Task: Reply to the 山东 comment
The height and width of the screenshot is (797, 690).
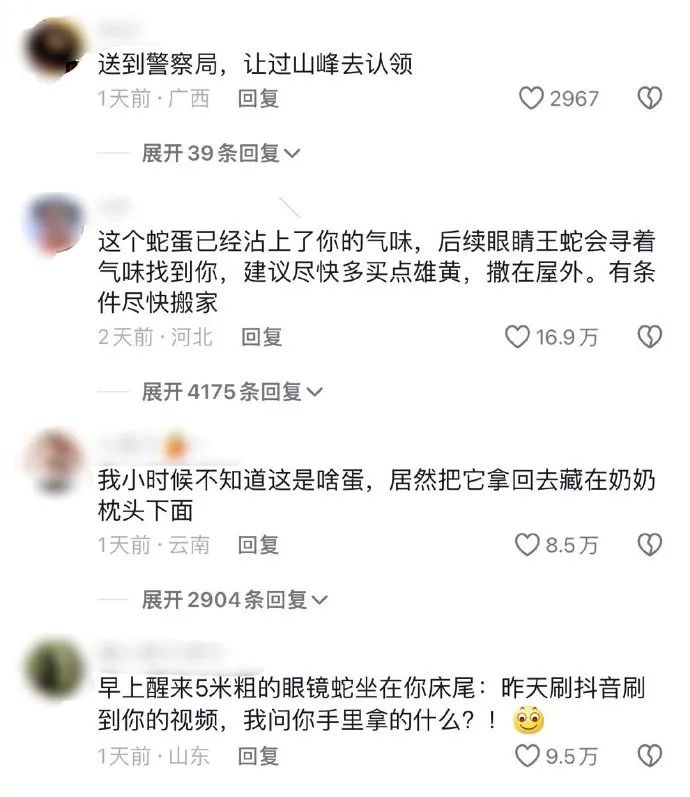Action: coord(258,755)
